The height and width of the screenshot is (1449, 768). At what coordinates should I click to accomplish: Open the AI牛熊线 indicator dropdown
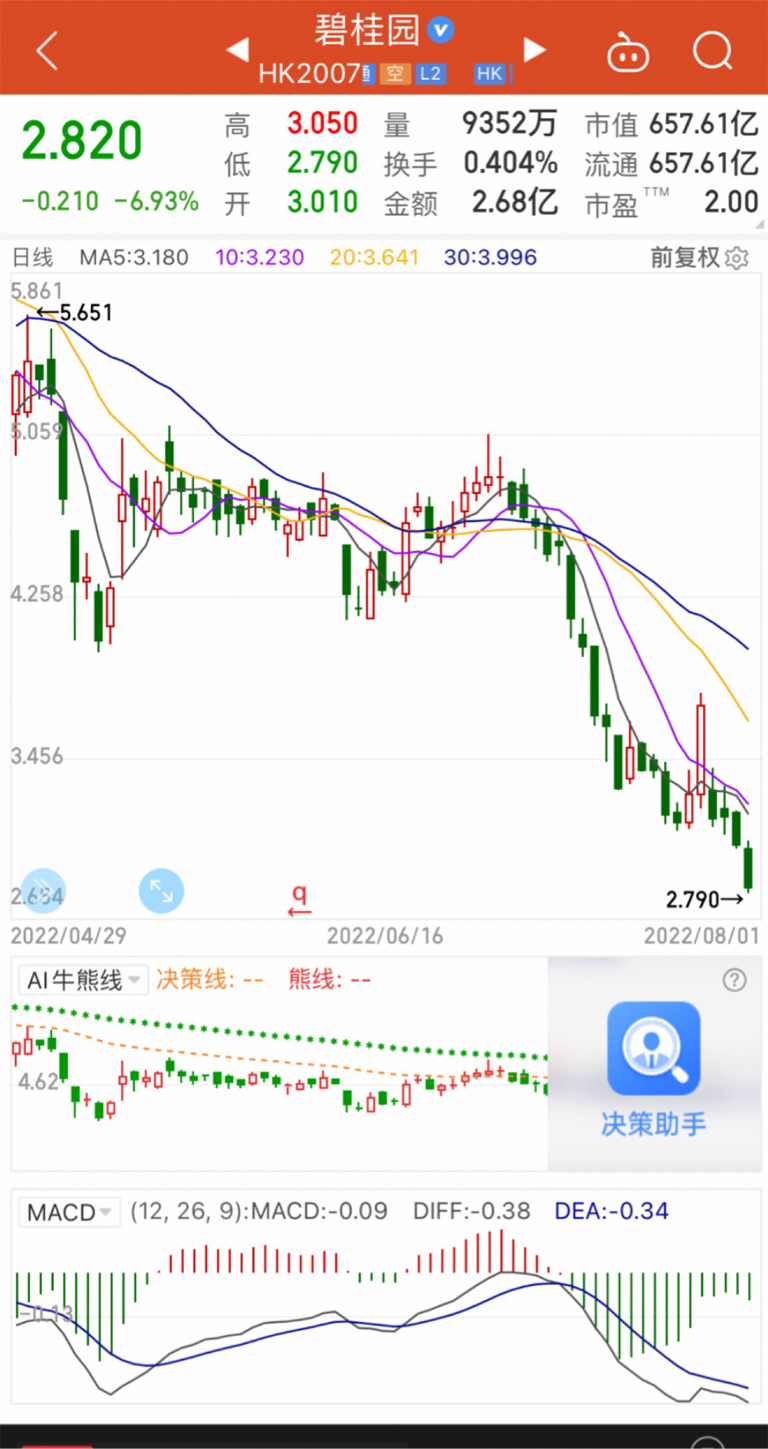[x=84, y=980]
